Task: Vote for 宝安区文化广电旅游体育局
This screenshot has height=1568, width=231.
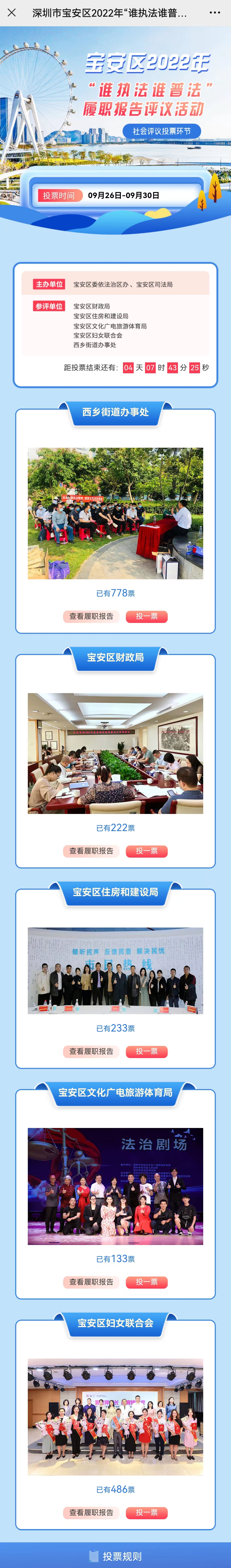Action: click(x=147, y=1282)
